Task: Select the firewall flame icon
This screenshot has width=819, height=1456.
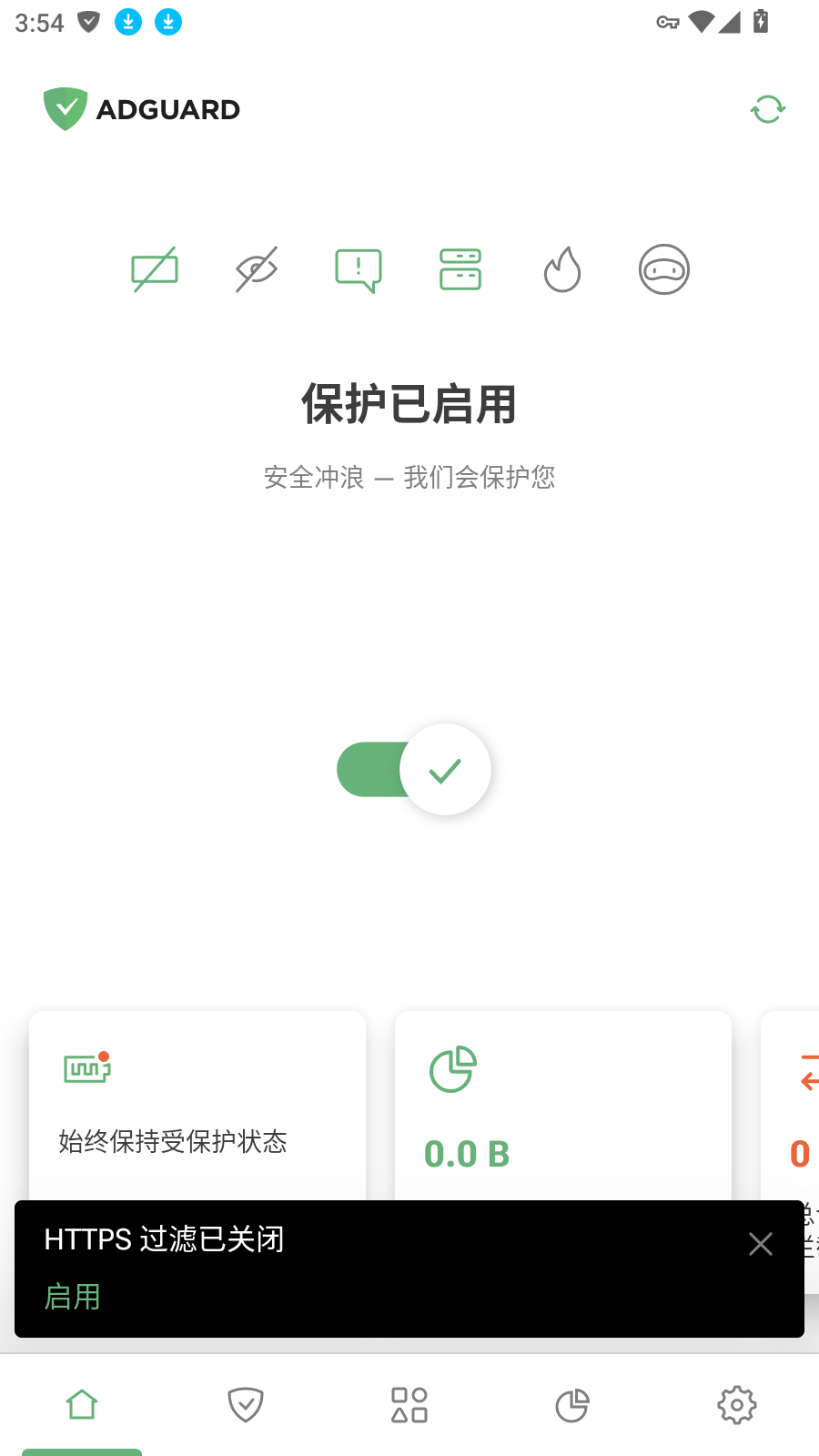Action: pos(562,269)
